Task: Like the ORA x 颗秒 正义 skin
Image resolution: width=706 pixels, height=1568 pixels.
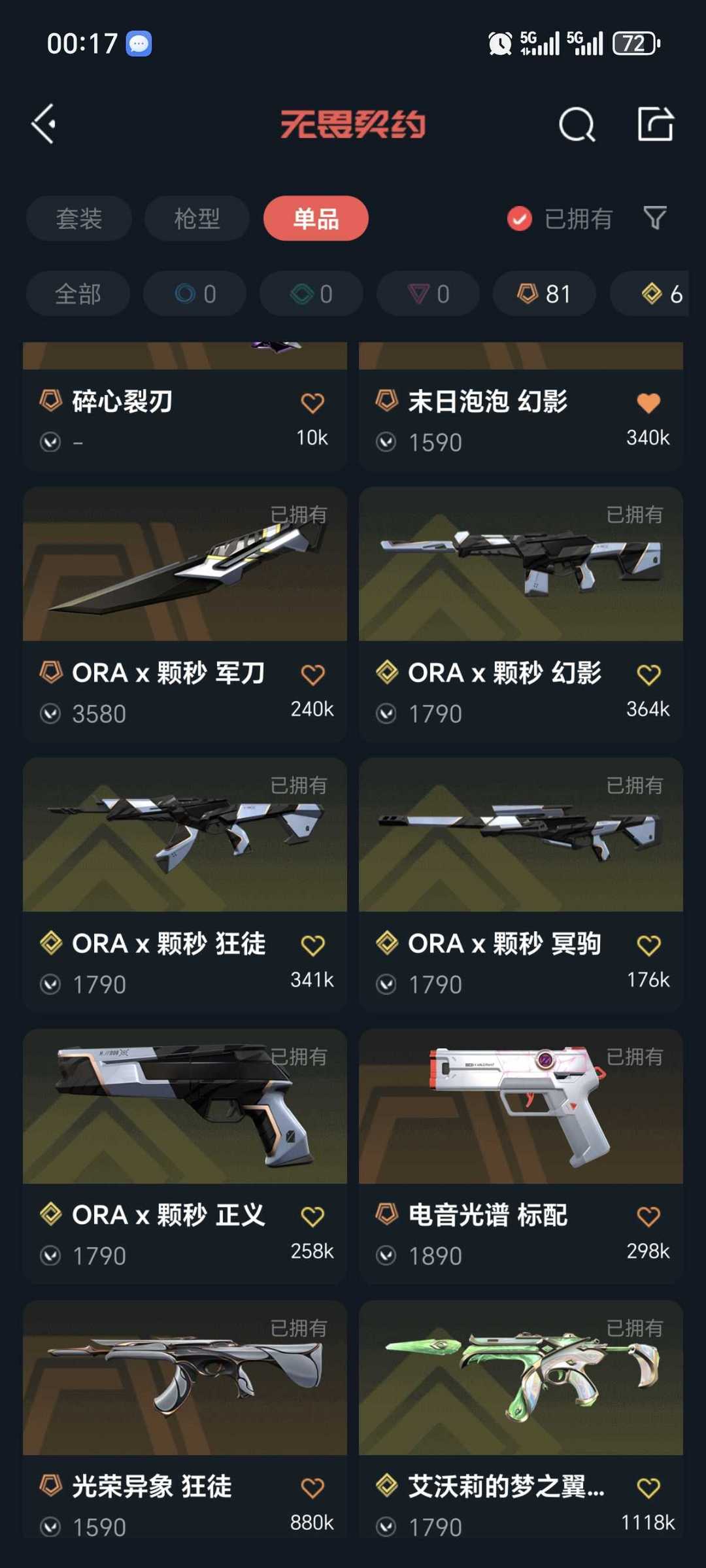Action: (312, 1216)
